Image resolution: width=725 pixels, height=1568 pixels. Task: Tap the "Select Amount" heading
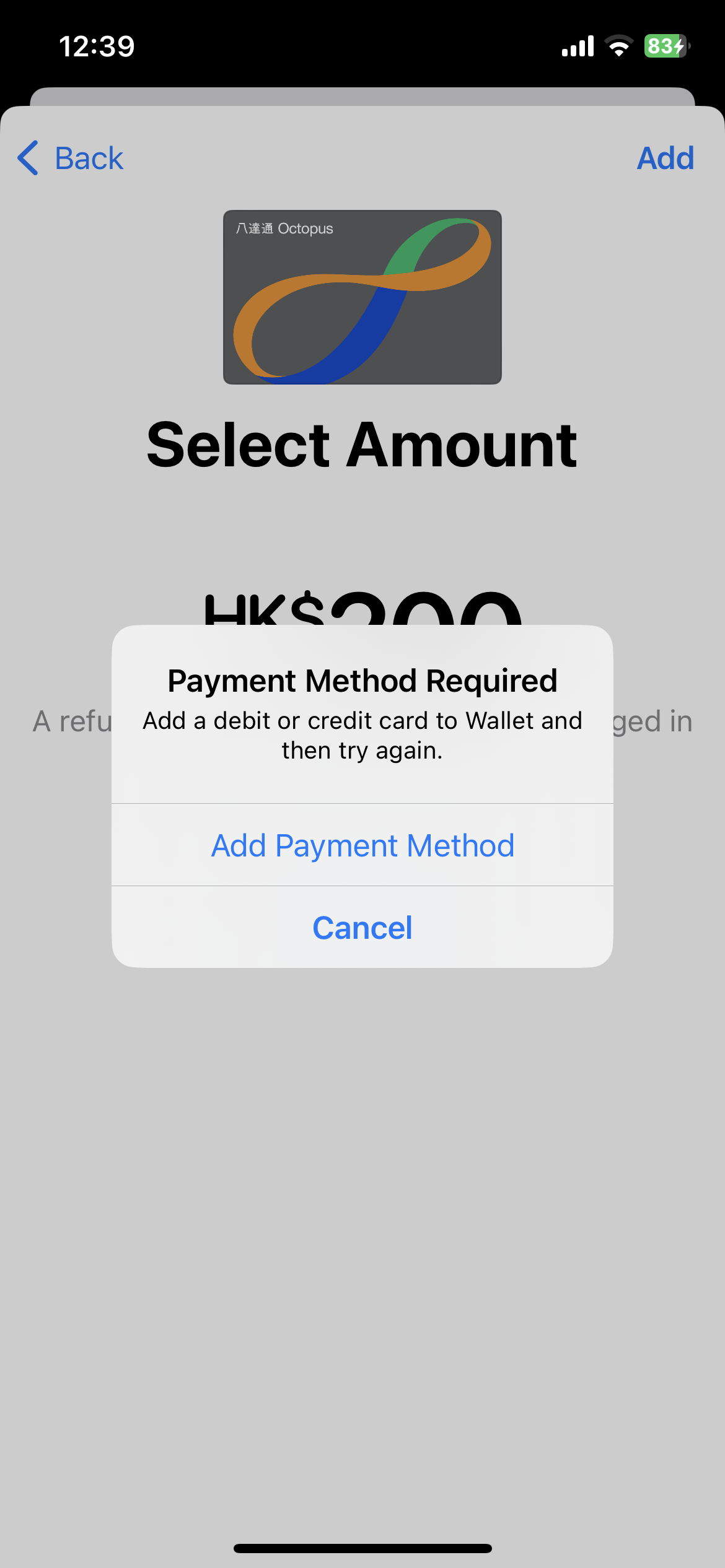(x=362, y=443)
